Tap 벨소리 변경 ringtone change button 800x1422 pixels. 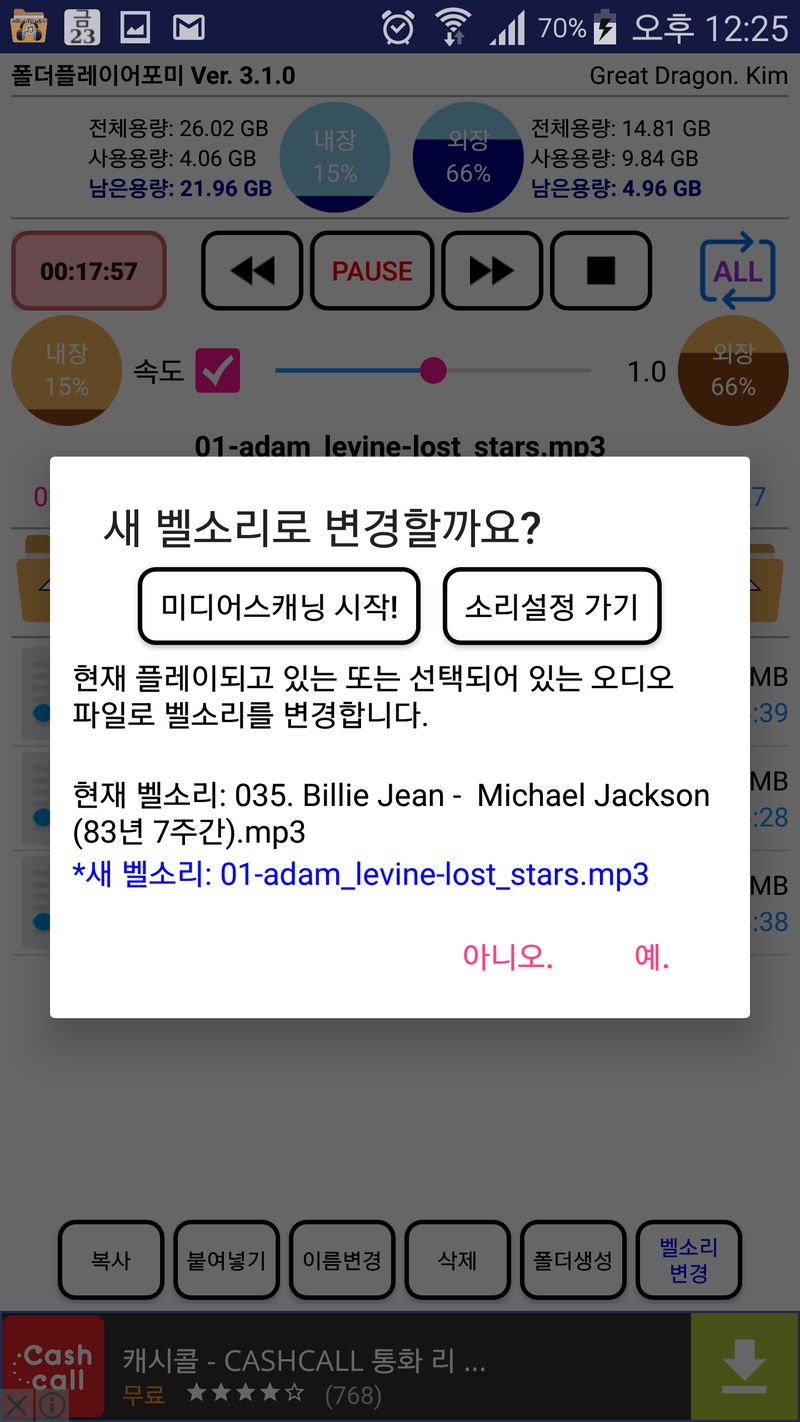689,1260
